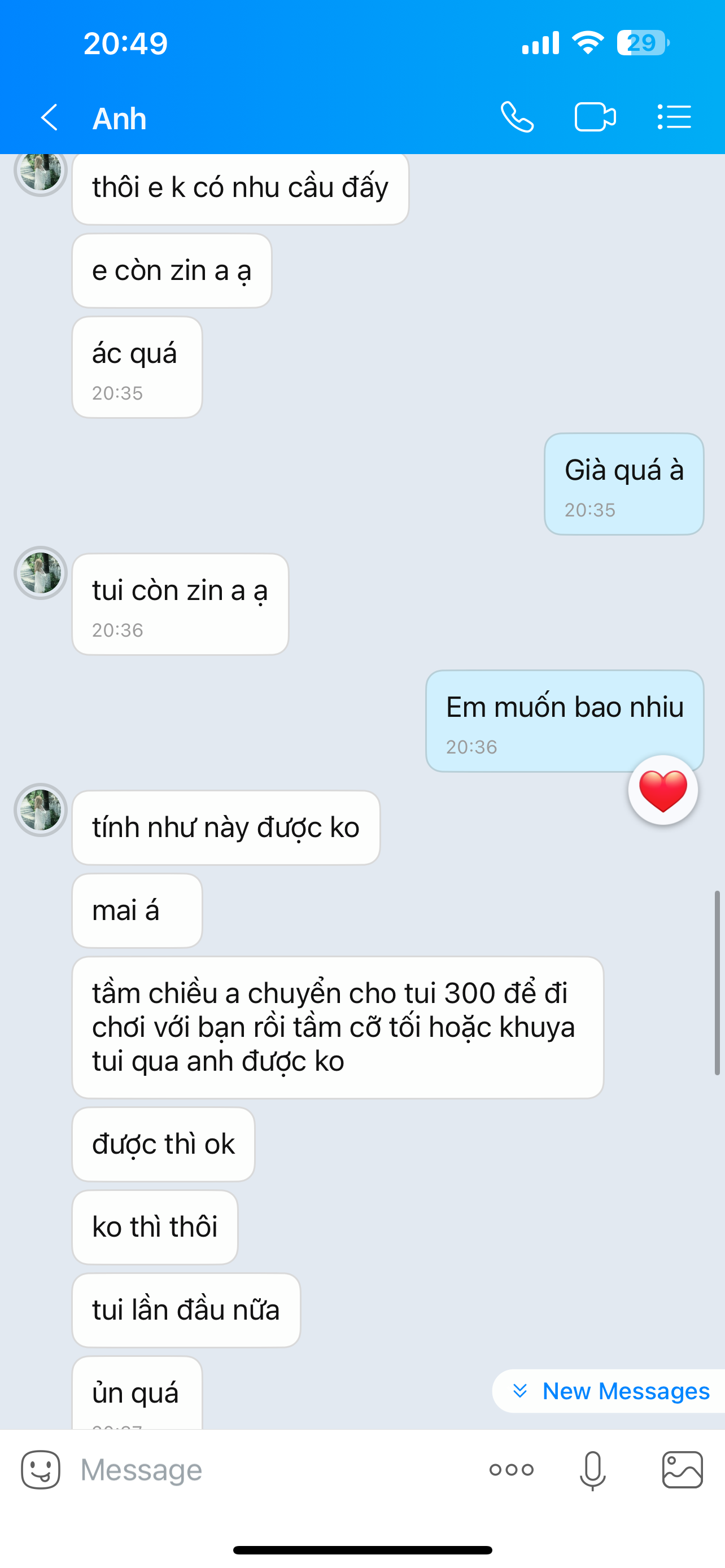This screenshot has width=725, height=1568.
Task: Open the chat options menu
Action: pyautogui.click(x=674, y=117)
